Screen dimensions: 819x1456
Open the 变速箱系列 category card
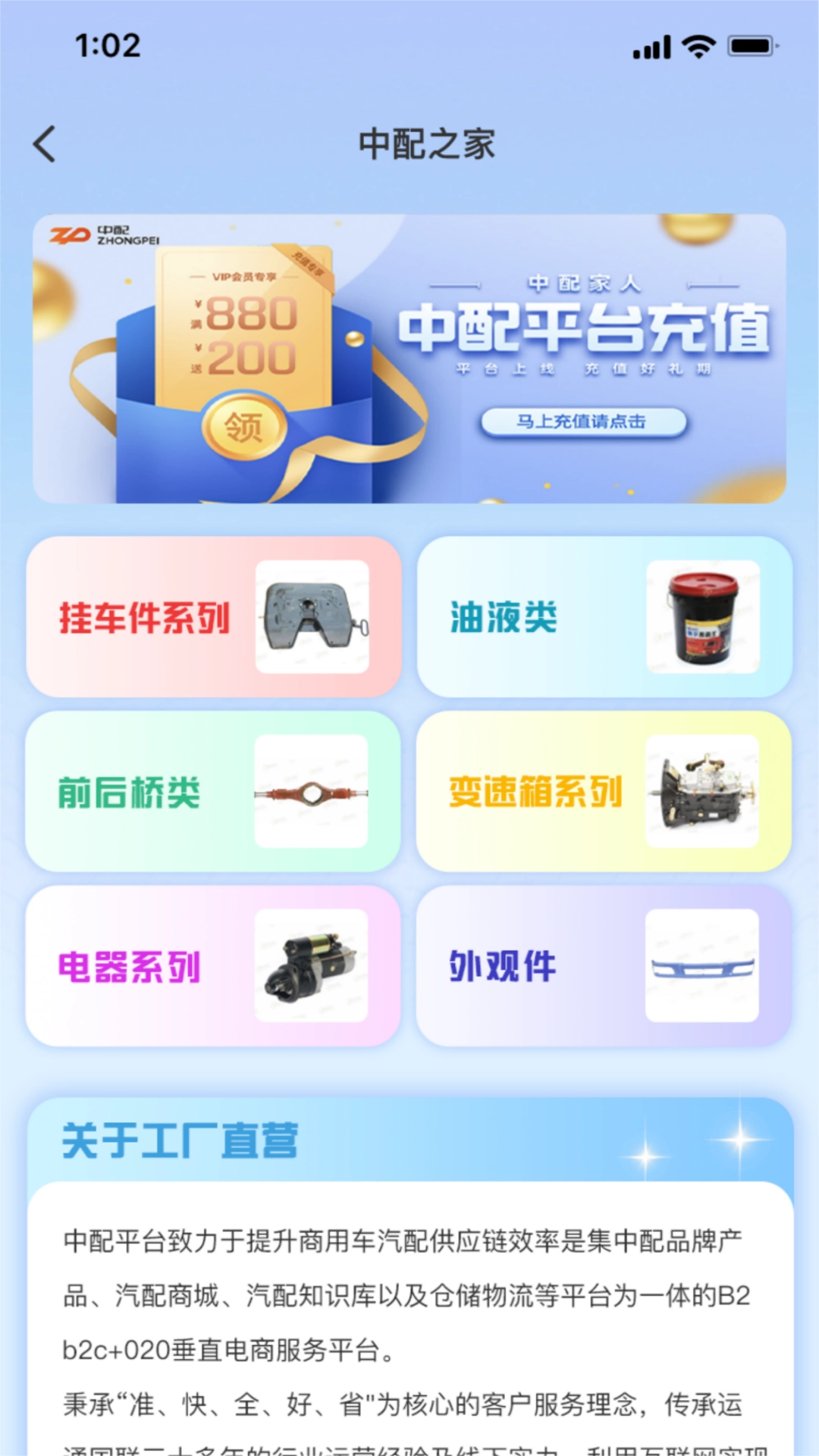[533, 792]
